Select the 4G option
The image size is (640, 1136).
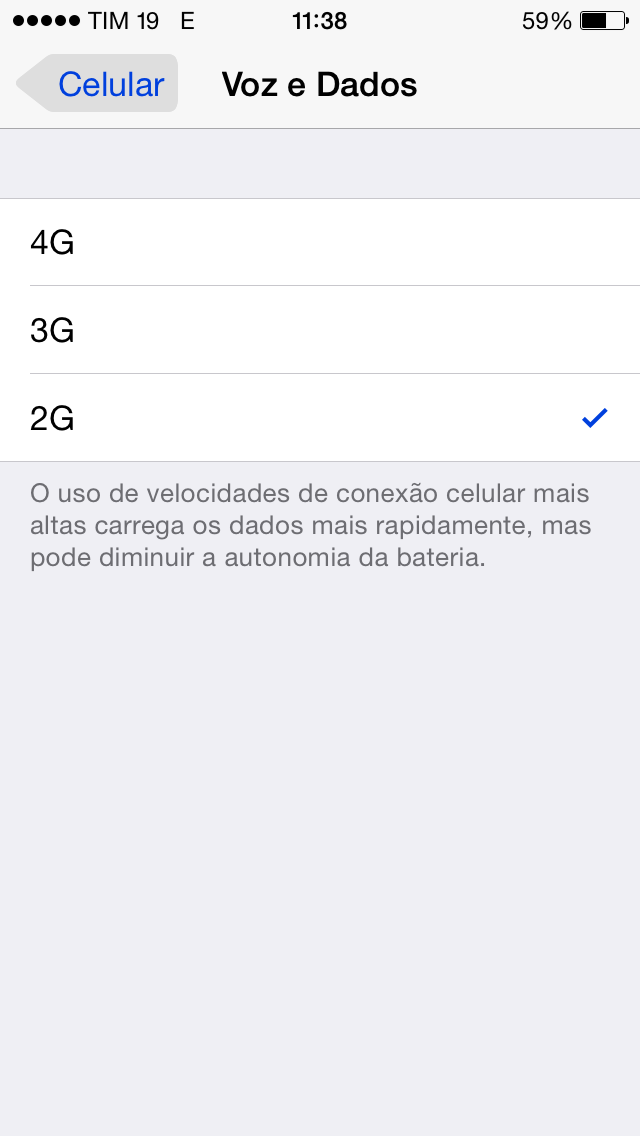320,243
